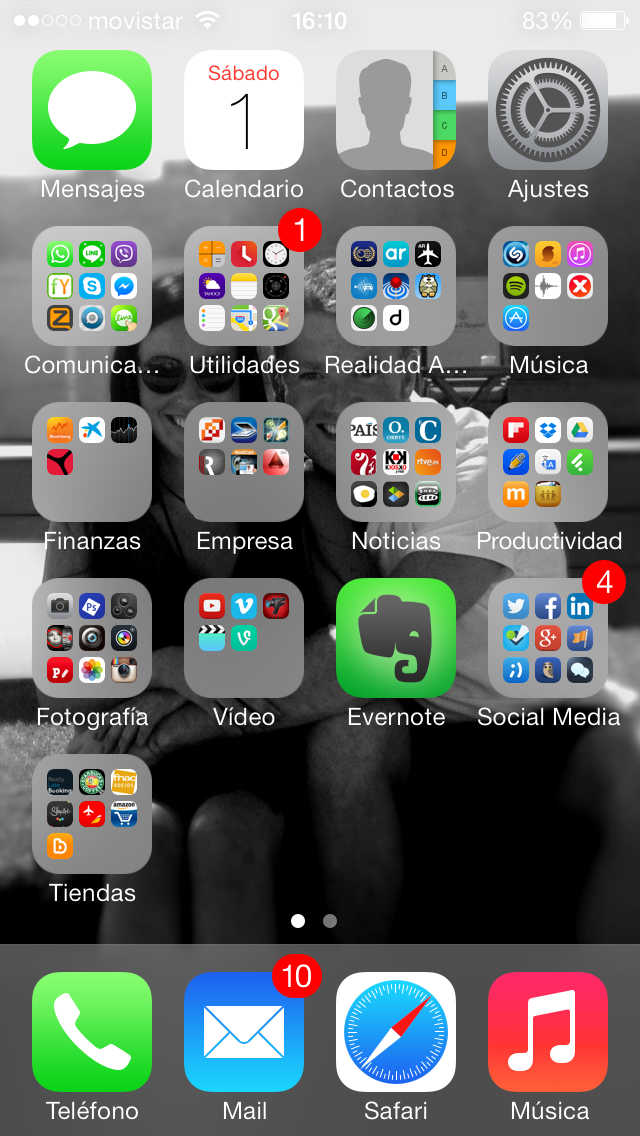The height and width of the screenshot is (1136, 640).
Task: Open the Utilidades folder
Action: click(244, 286)
